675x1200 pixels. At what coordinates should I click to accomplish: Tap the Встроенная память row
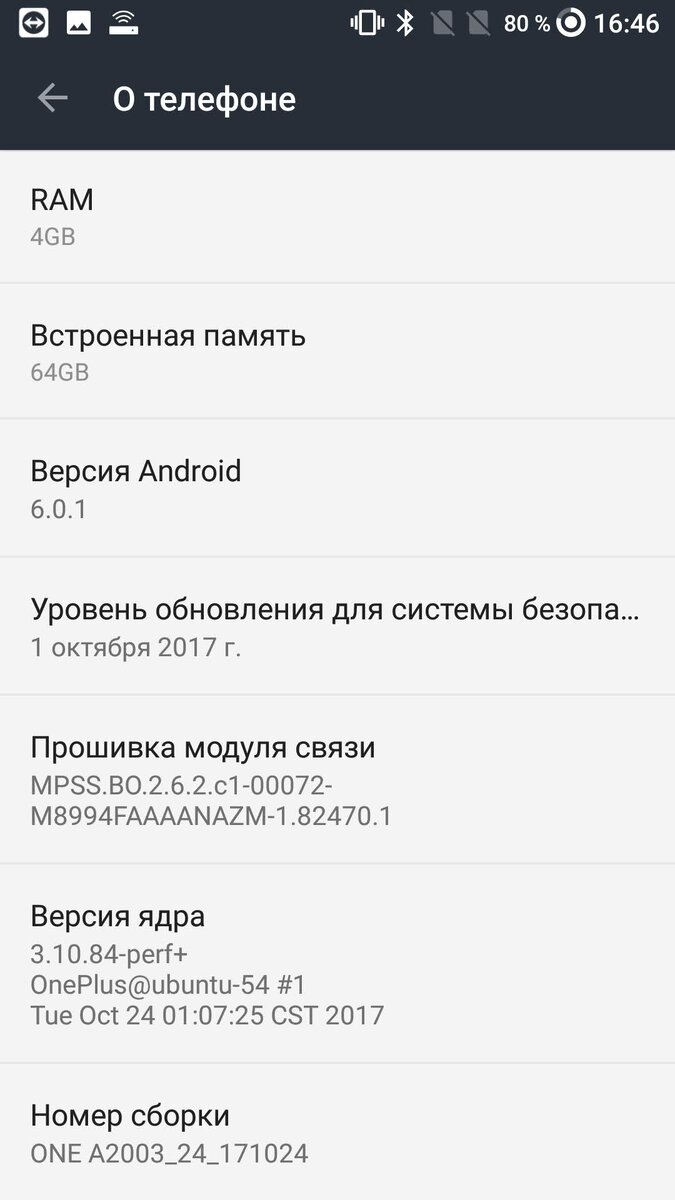(x=337, y=351)
